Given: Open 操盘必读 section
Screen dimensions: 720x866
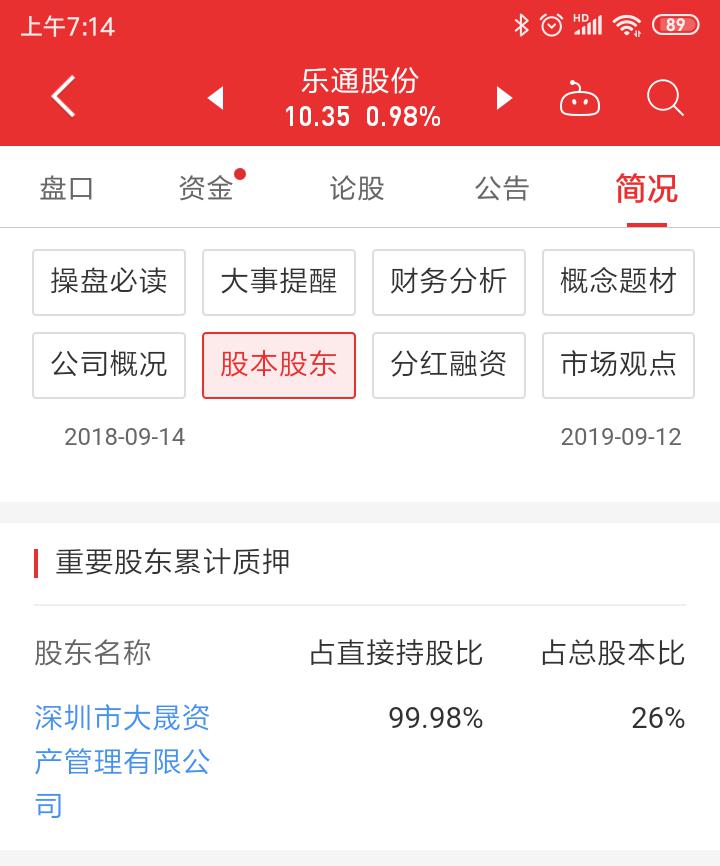Looking at the screenshot, I should 108,282.
